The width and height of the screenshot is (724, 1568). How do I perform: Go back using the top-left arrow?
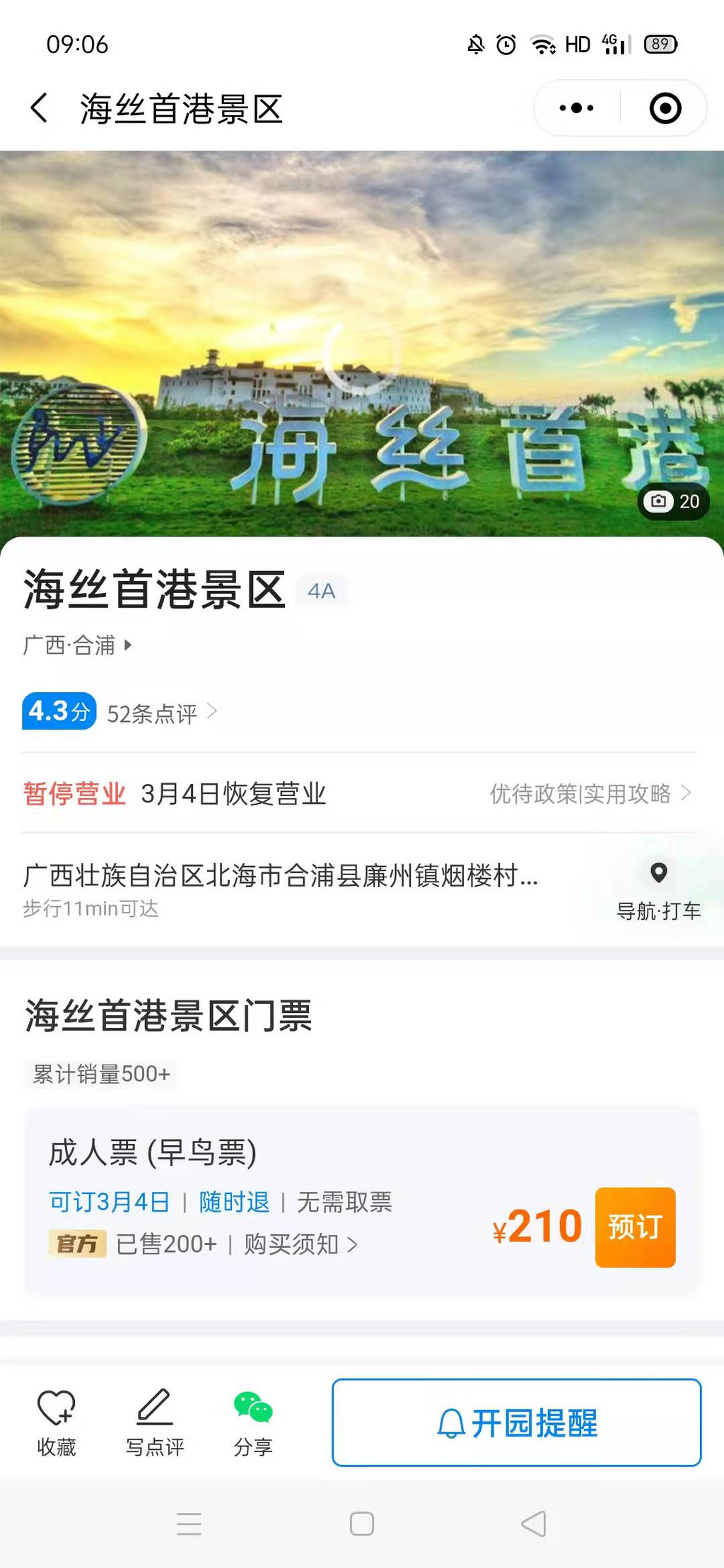[40, 108]
